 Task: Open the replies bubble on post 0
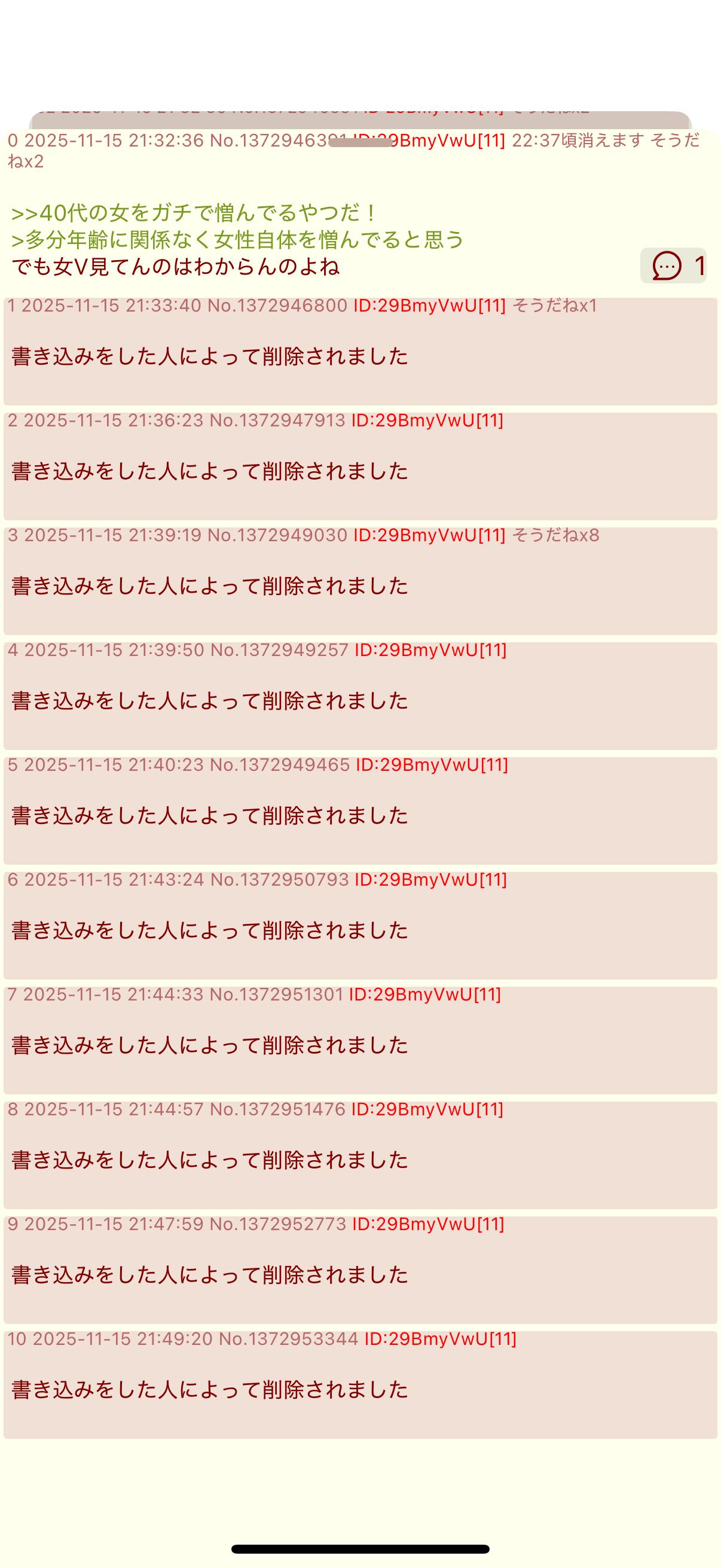click(673, 266)
